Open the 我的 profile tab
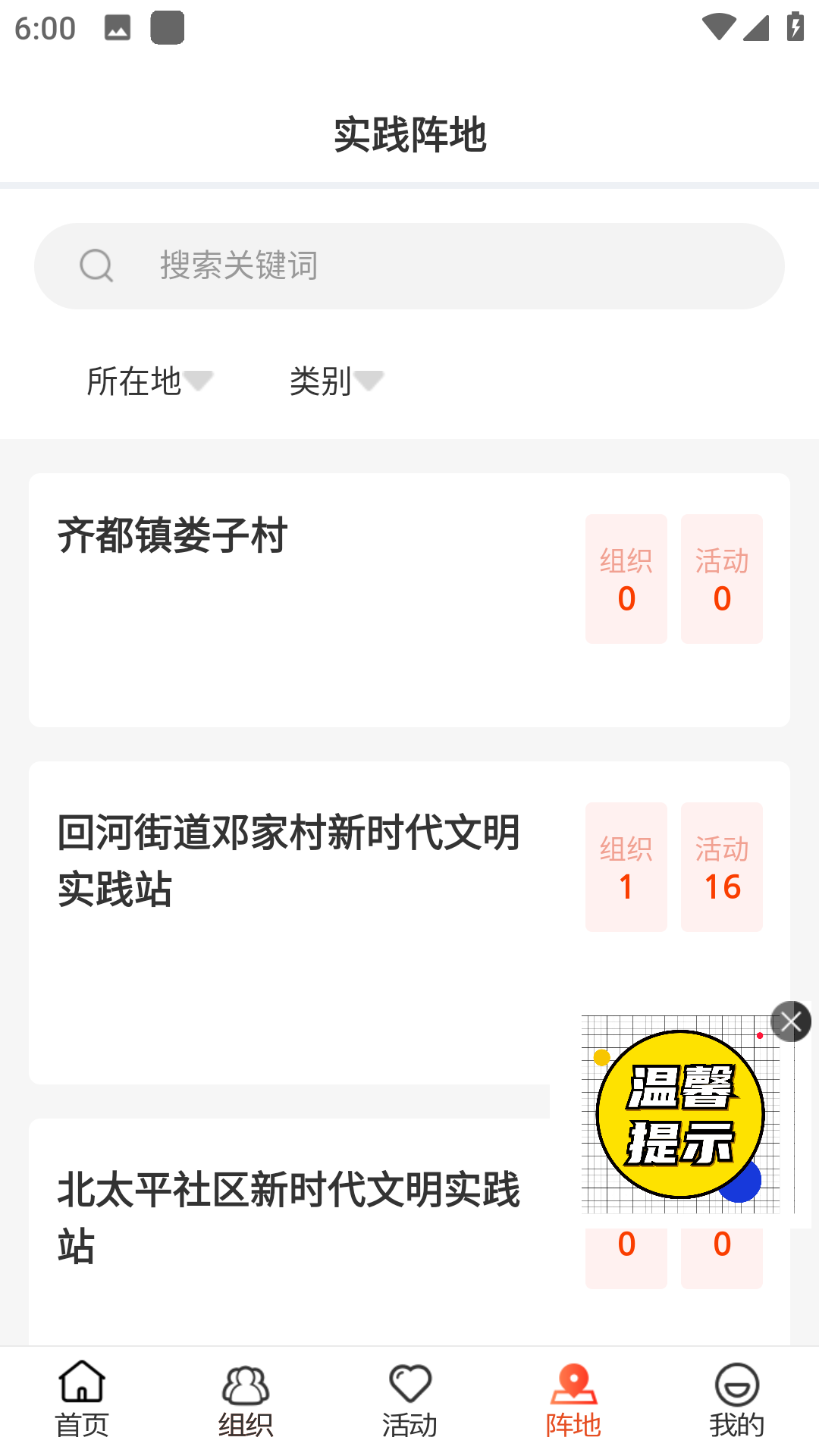The image size is (819, 1456). pyautogui.click(x=737, y=1401)
